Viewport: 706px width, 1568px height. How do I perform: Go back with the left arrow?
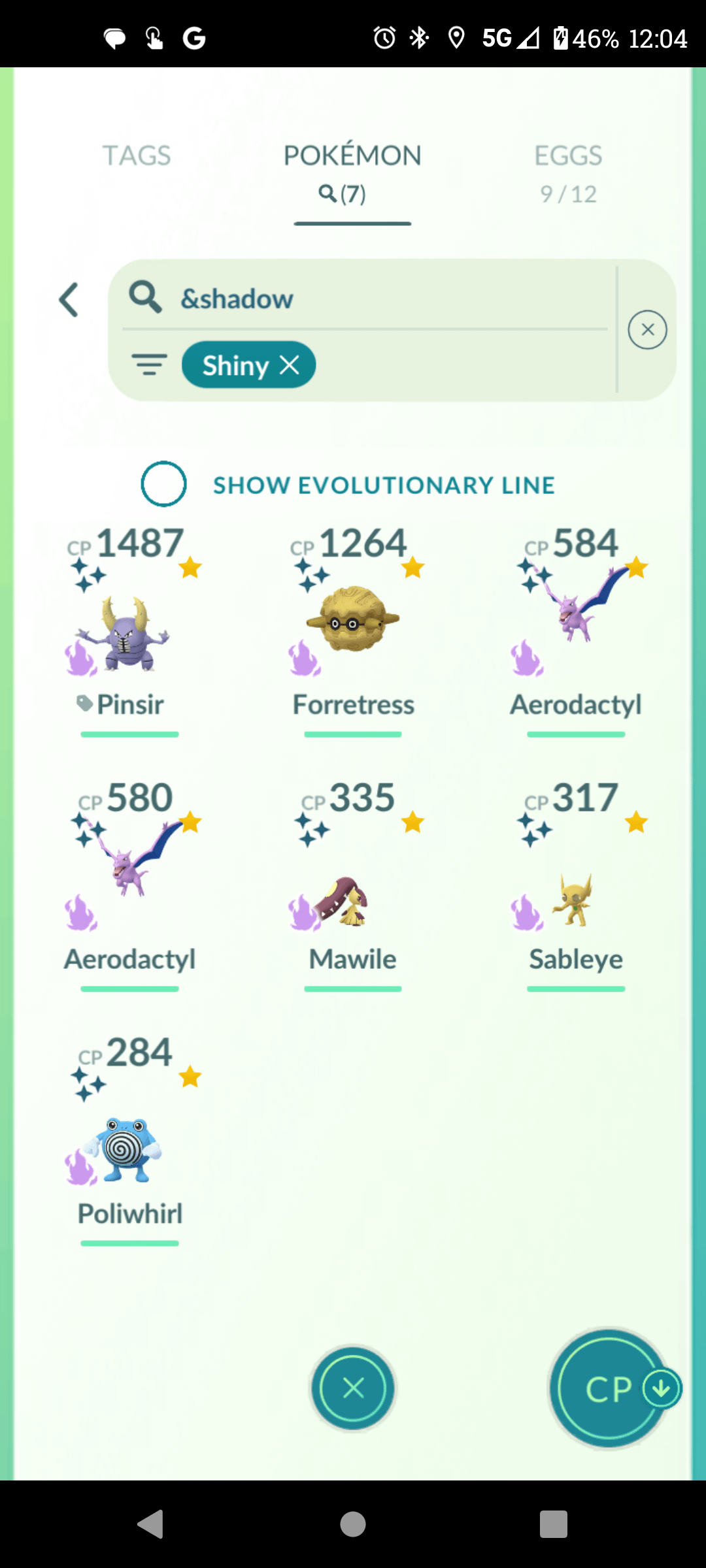69,300
